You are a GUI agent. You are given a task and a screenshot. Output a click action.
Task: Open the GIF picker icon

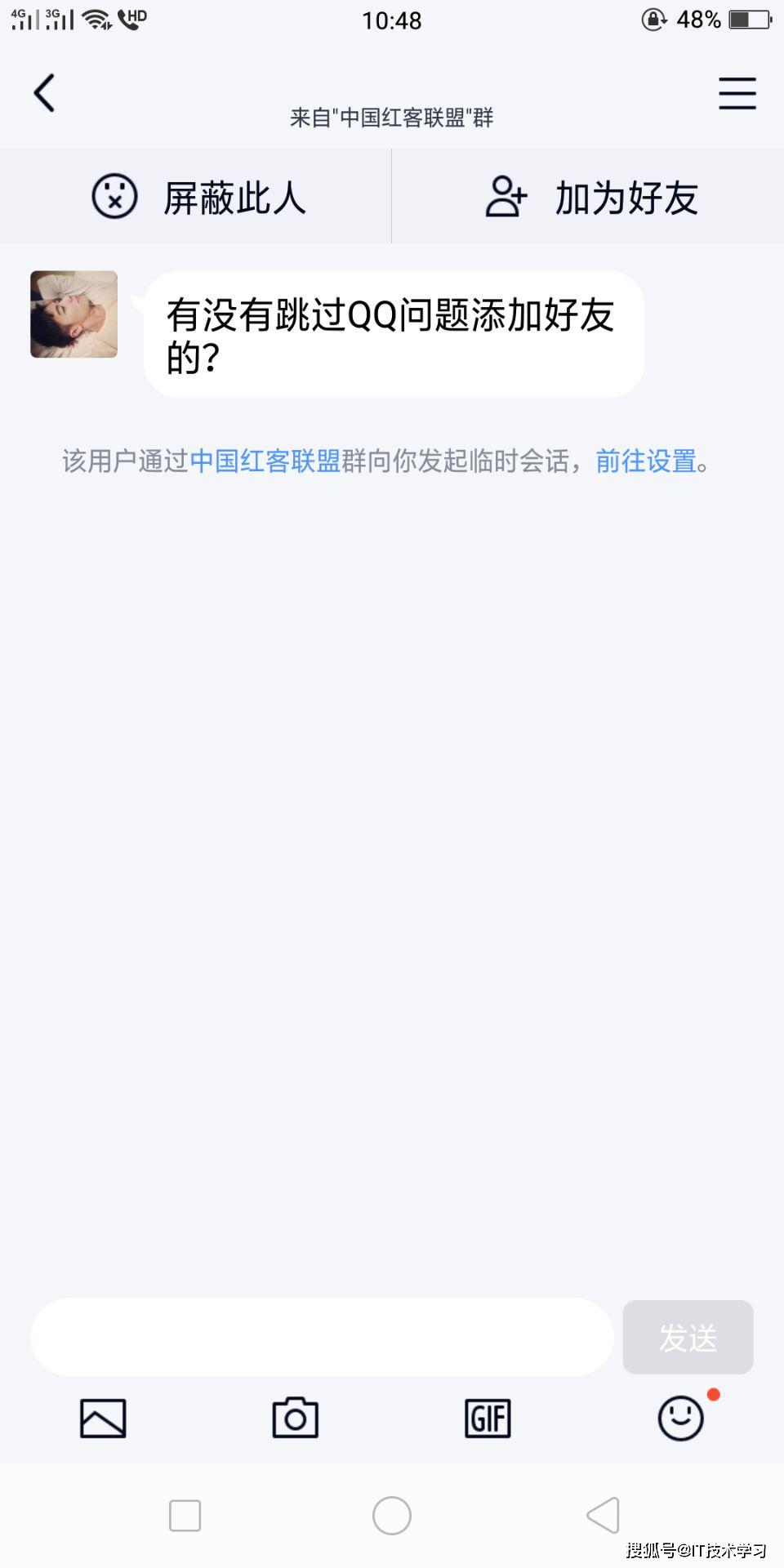pyautogui.click(x=488, y=1419)
